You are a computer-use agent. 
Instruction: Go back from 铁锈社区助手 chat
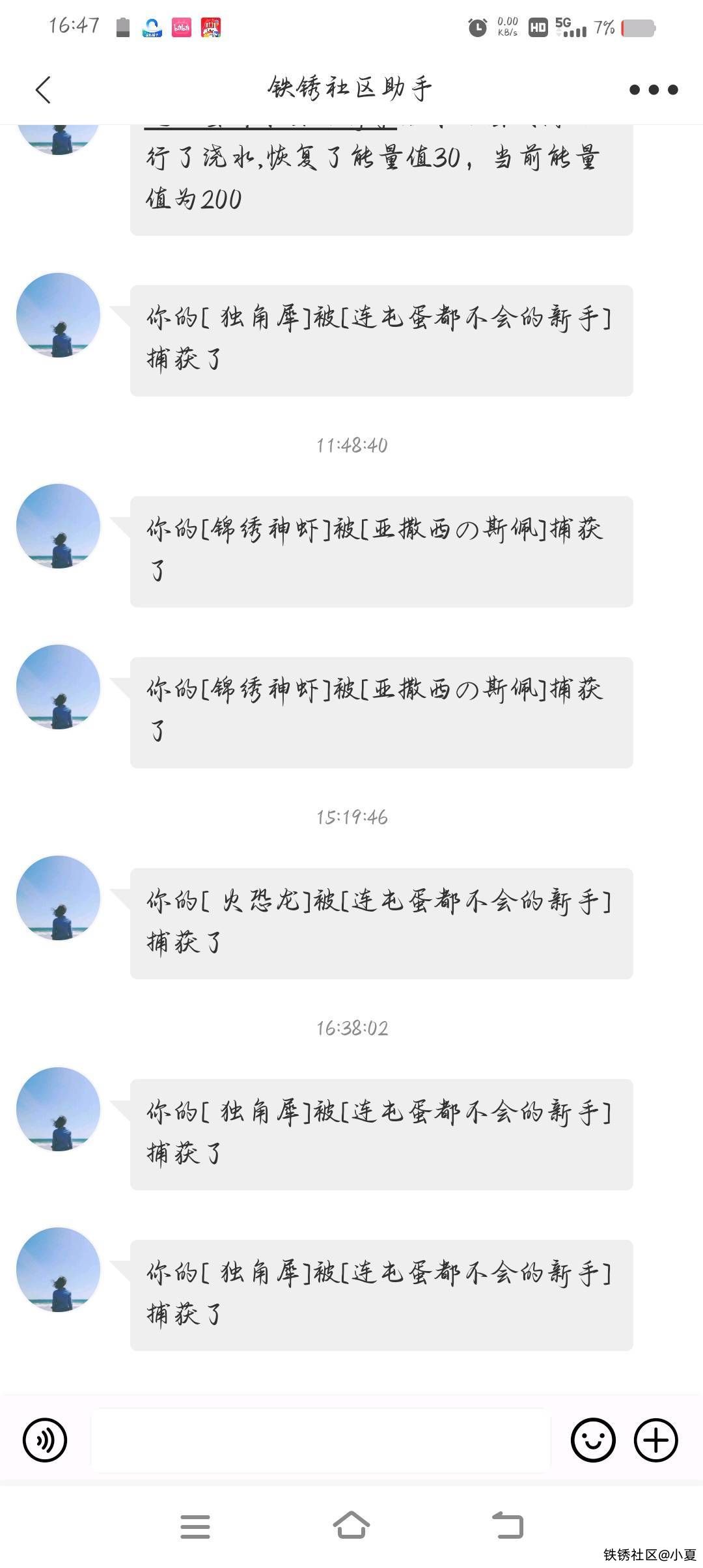(43, 90)
